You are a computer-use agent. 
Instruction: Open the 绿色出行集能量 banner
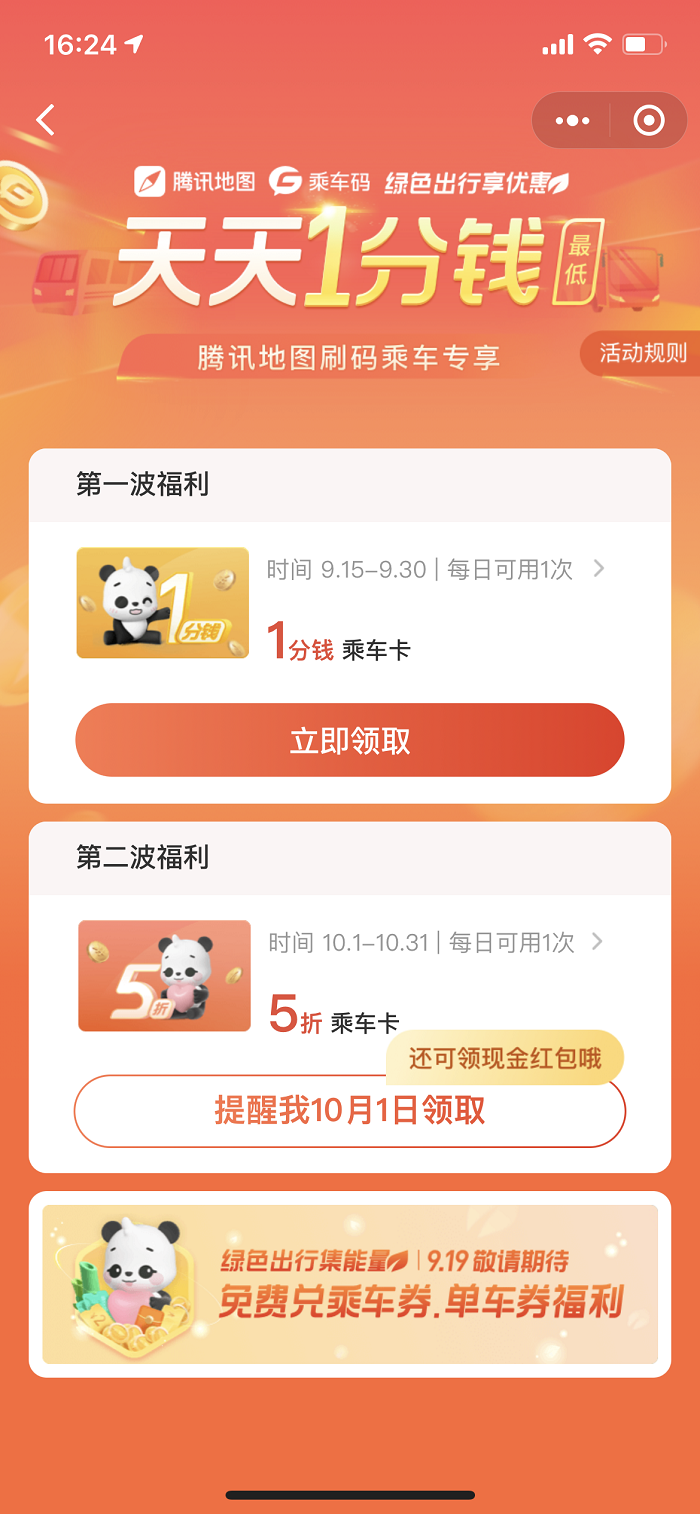(x=350, y=1284)
